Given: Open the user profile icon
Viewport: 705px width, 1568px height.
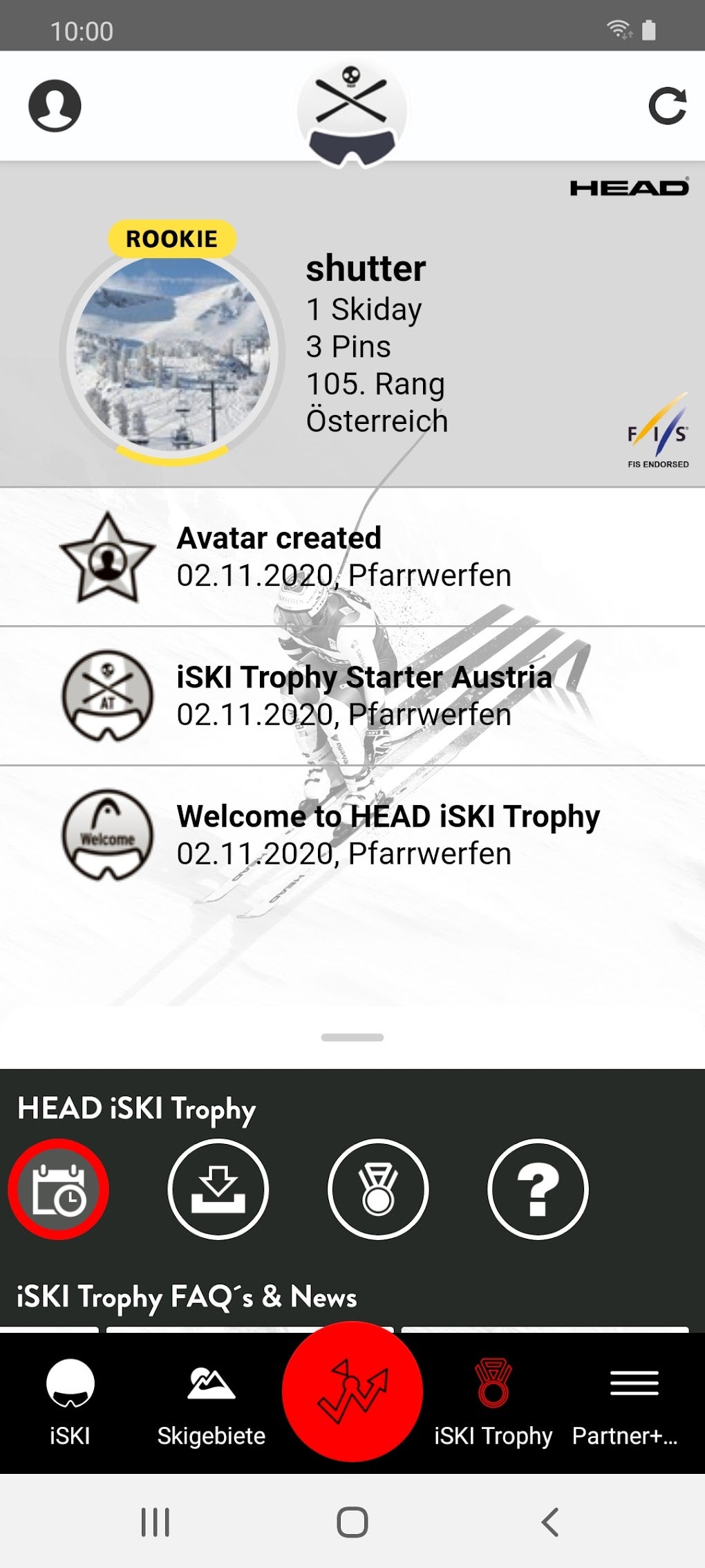Looking at the screenshot, I should pyautogui.click(x=55, y=106).
